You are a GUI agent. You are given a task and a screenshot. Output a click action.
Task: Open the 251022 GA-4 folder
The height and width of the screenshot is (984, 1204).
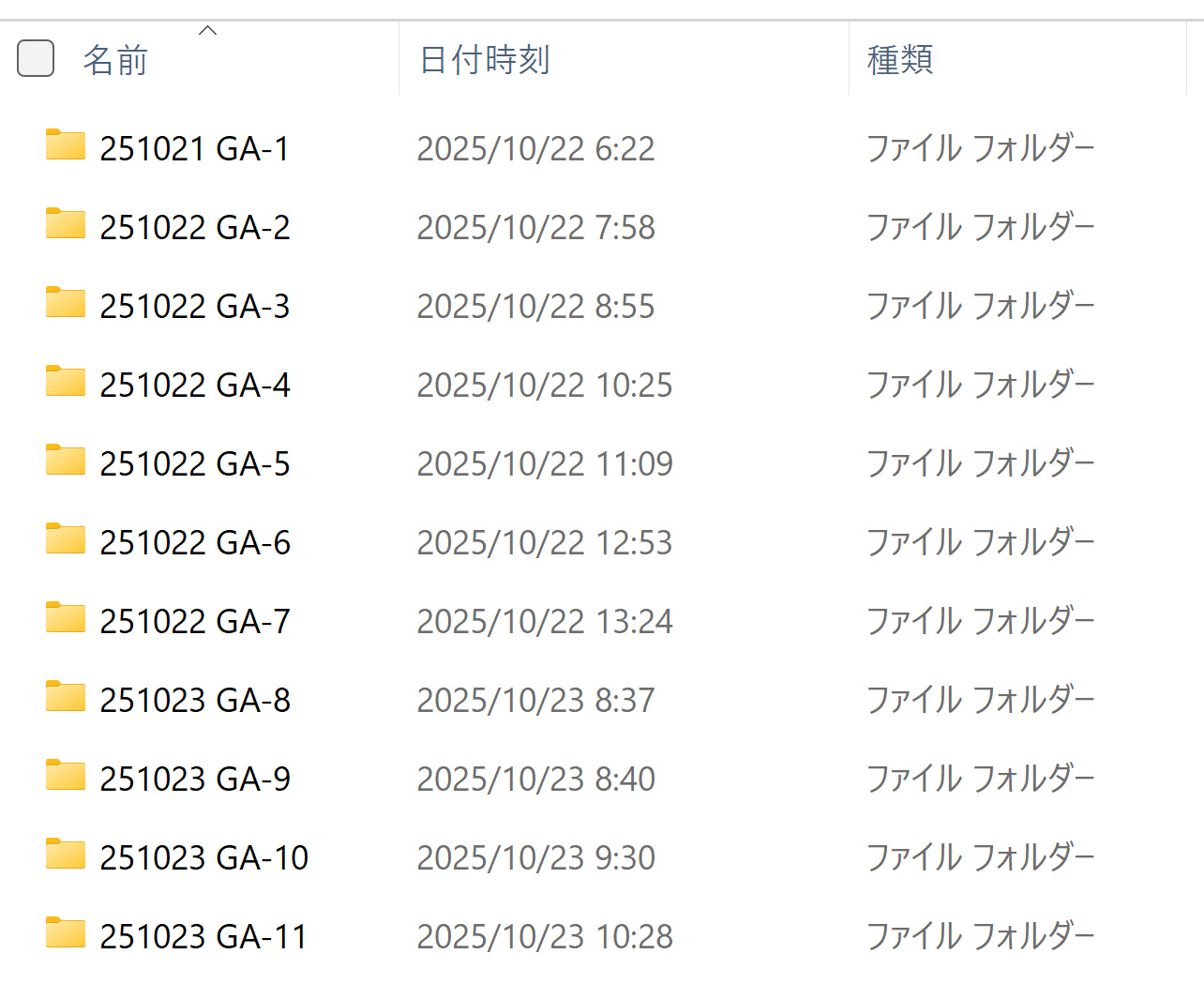(194, 385)
